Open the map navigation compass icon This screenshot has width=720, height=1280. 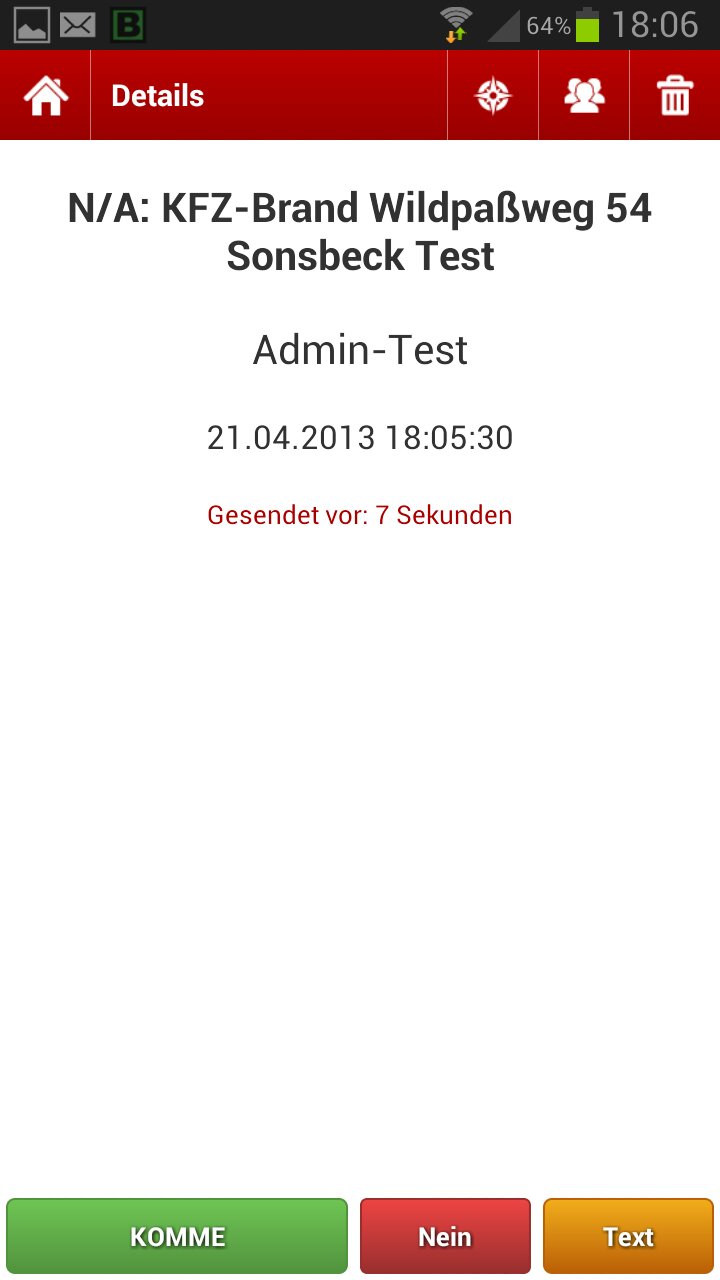tap(493, 96)
